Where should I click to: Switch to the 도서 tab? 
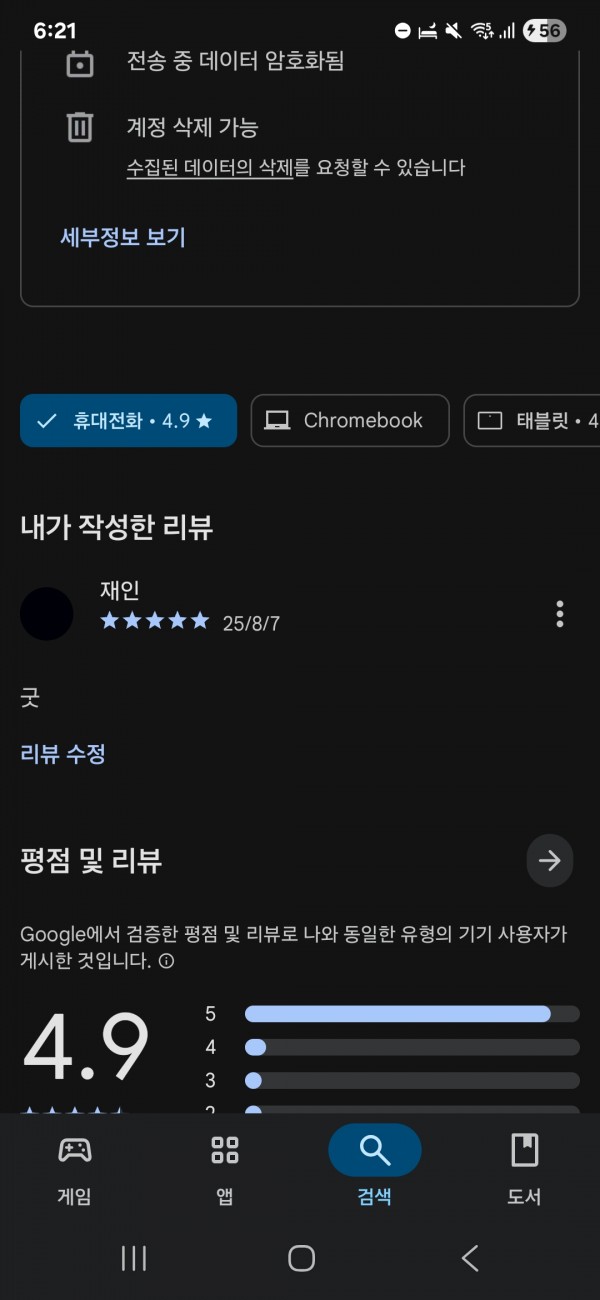525,1166
